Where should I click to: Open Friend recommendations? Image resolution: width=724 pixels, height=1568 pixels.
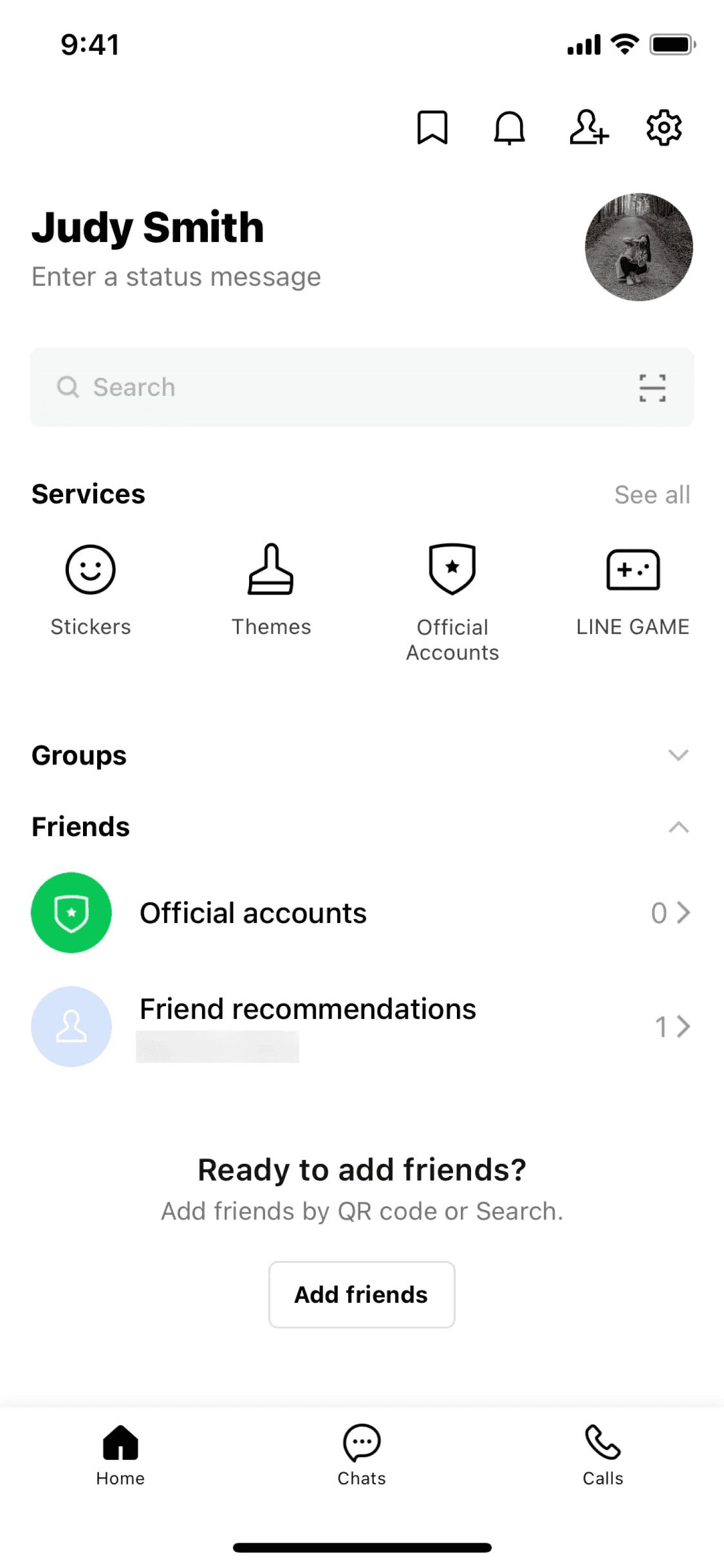click(x=360, y=1026)
